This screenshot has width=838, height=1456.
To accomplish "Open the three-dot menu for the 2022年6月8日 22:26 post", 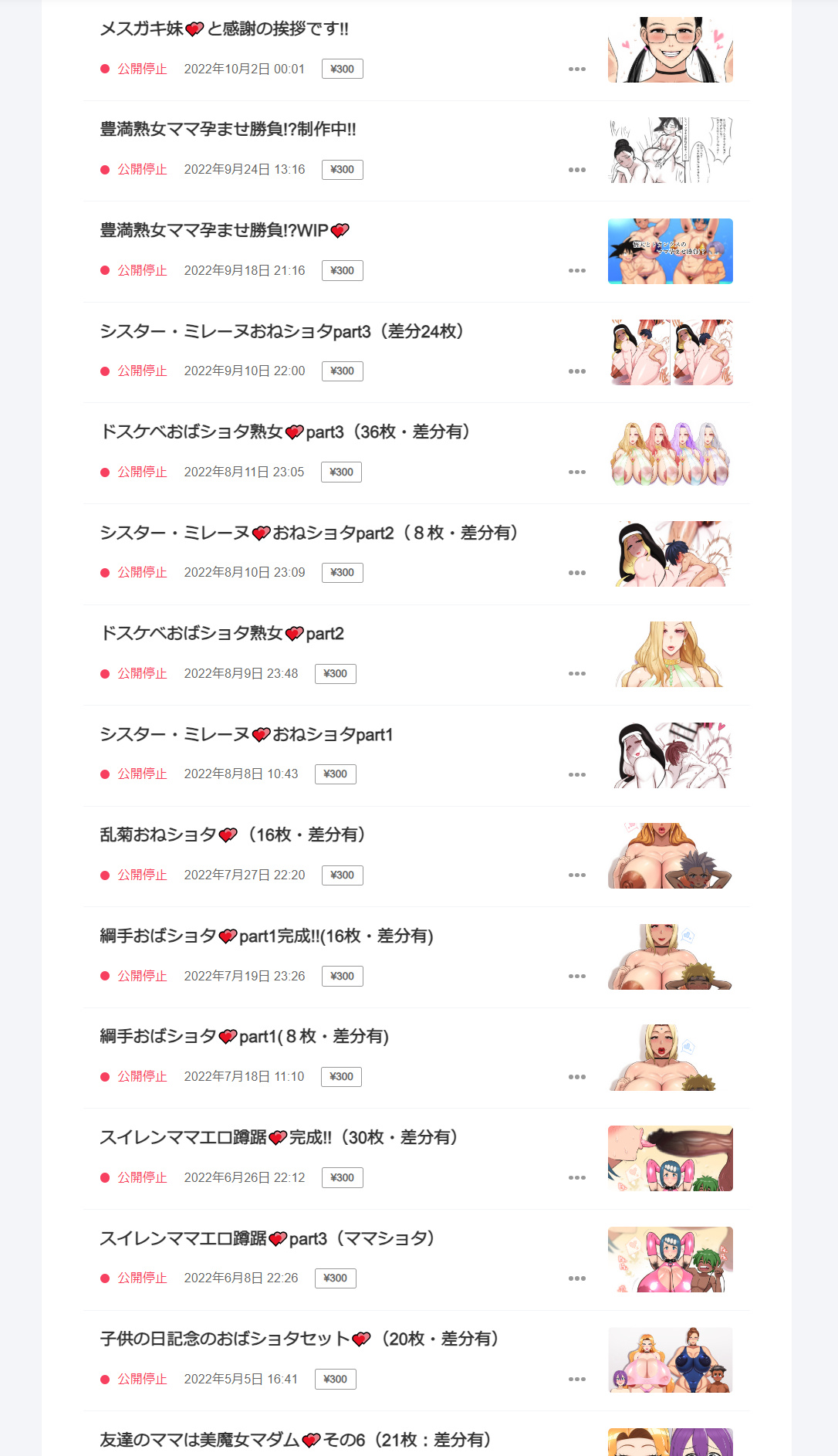I will [576, 1278].
